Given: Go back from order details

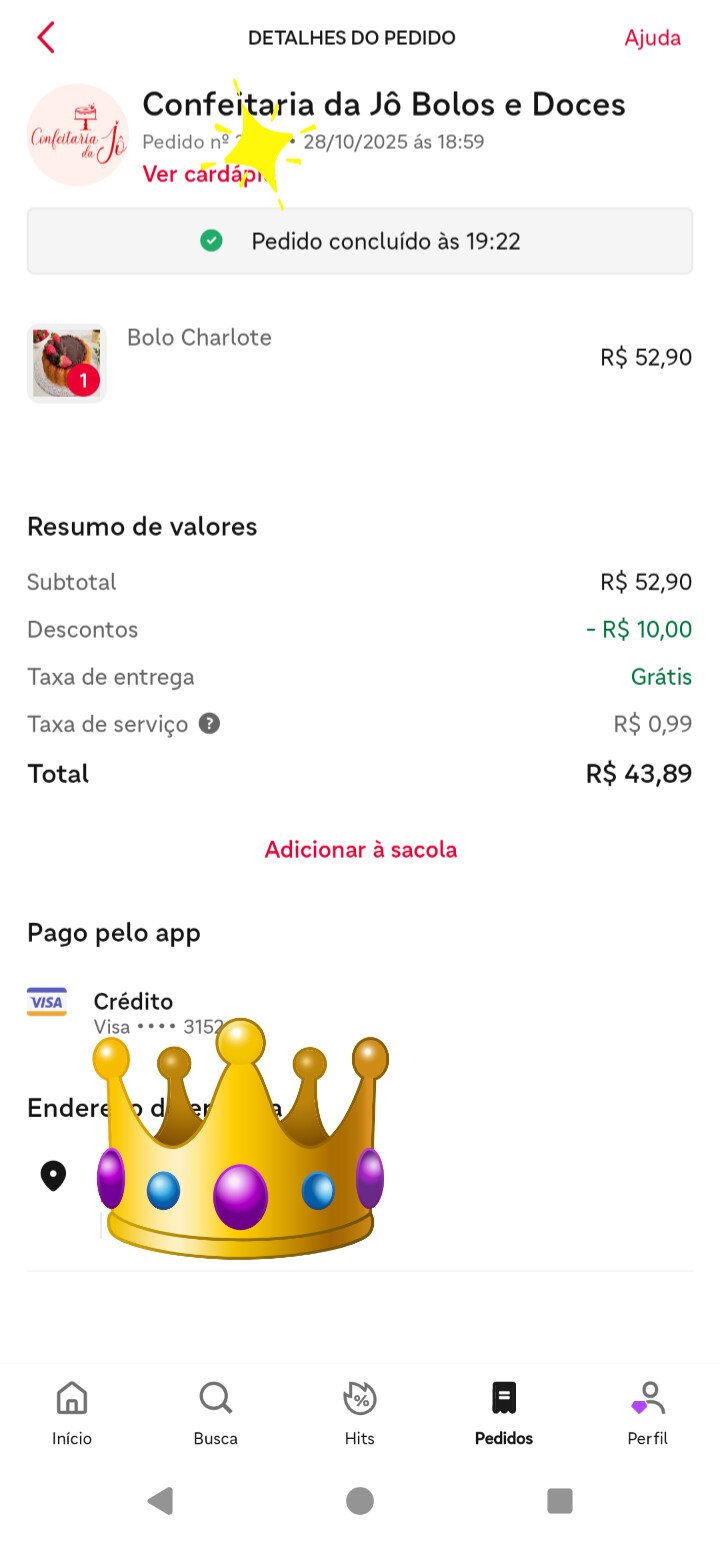Looking at the screenshot, I should [46, 38].
